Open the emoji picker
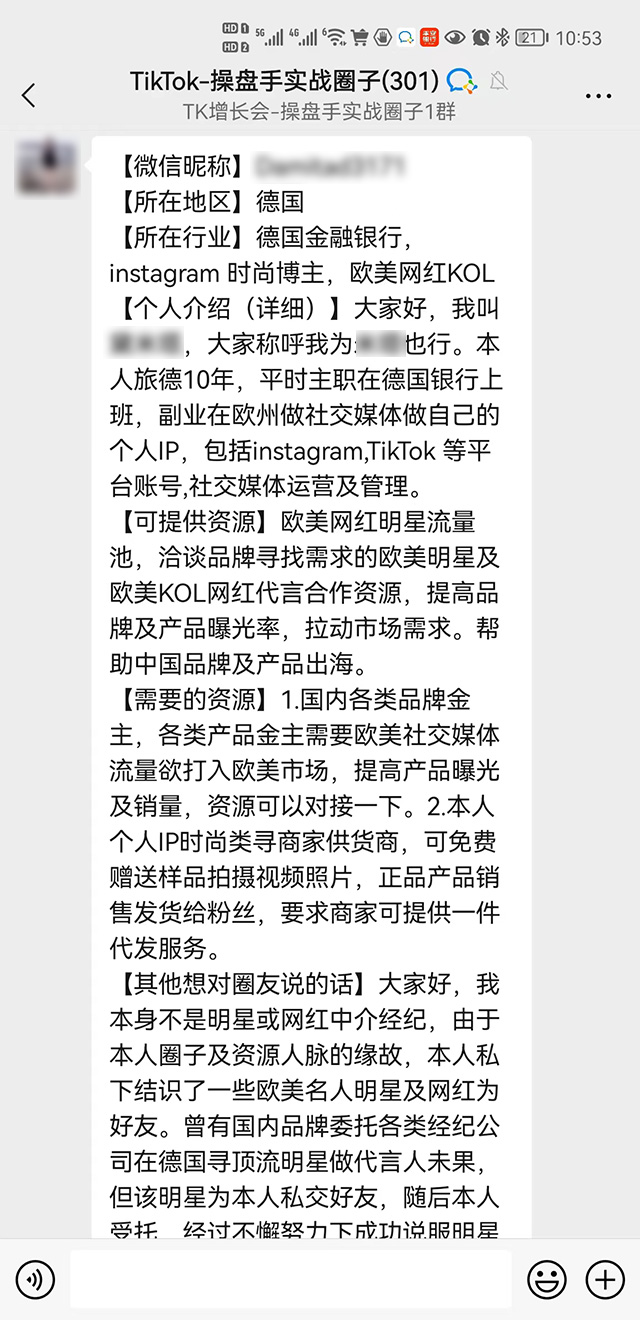 click(547, 1279)
